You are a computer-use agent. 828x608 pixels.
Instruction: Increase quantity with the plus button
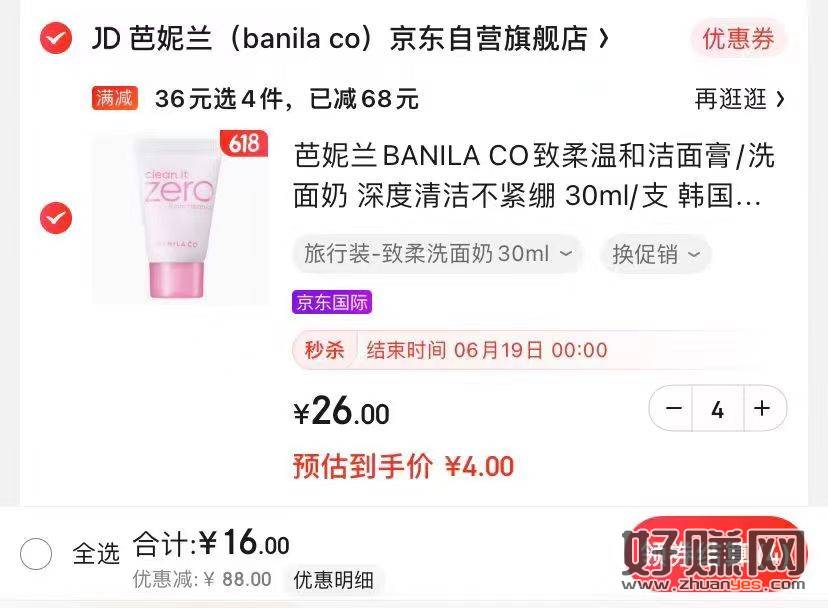[762, 409]
